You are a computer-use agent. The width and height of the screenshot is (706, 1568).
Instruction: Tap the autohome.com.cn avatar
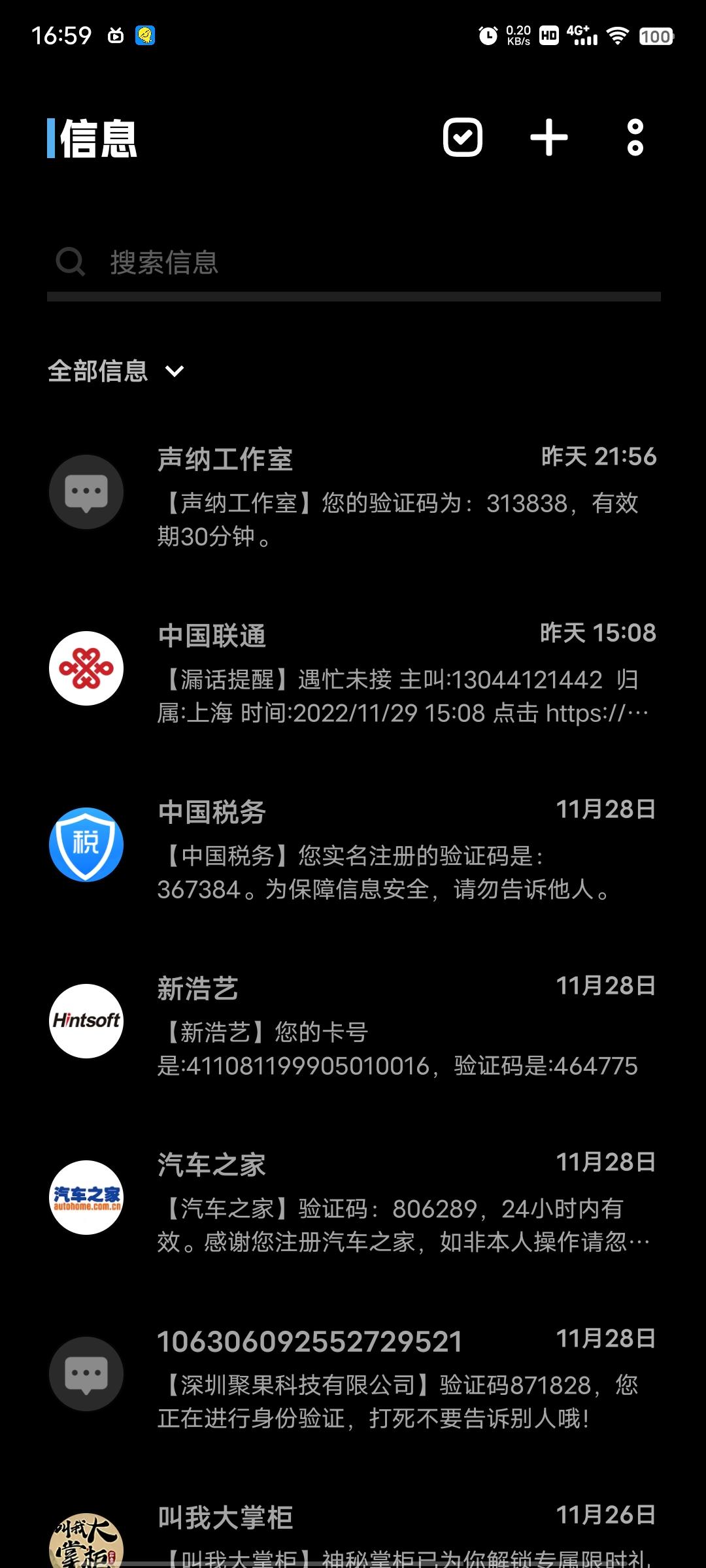(x=86, y=1198)
